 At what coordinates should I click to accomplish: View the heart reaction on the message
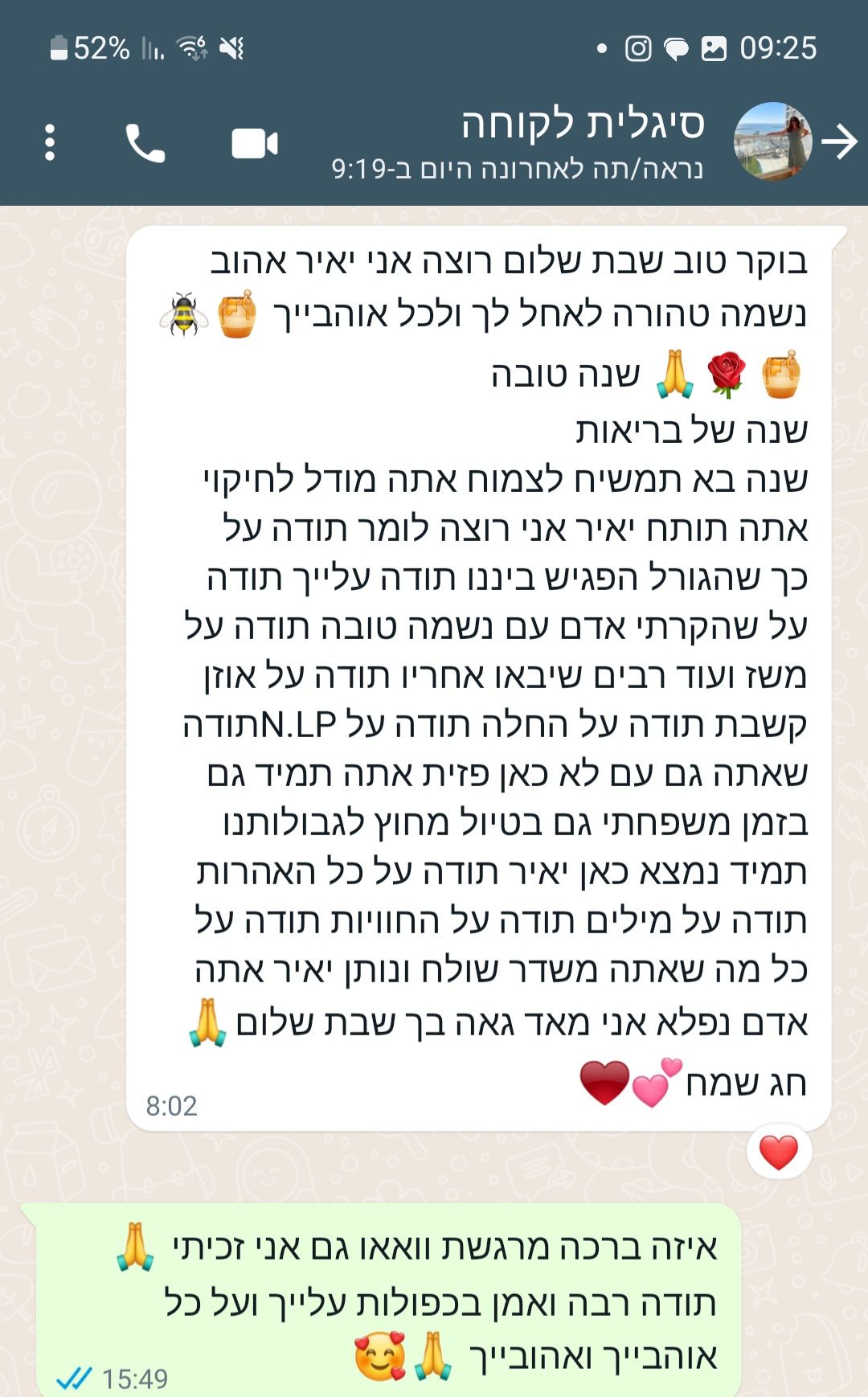pyautogui.click(x=778, y=1153)
